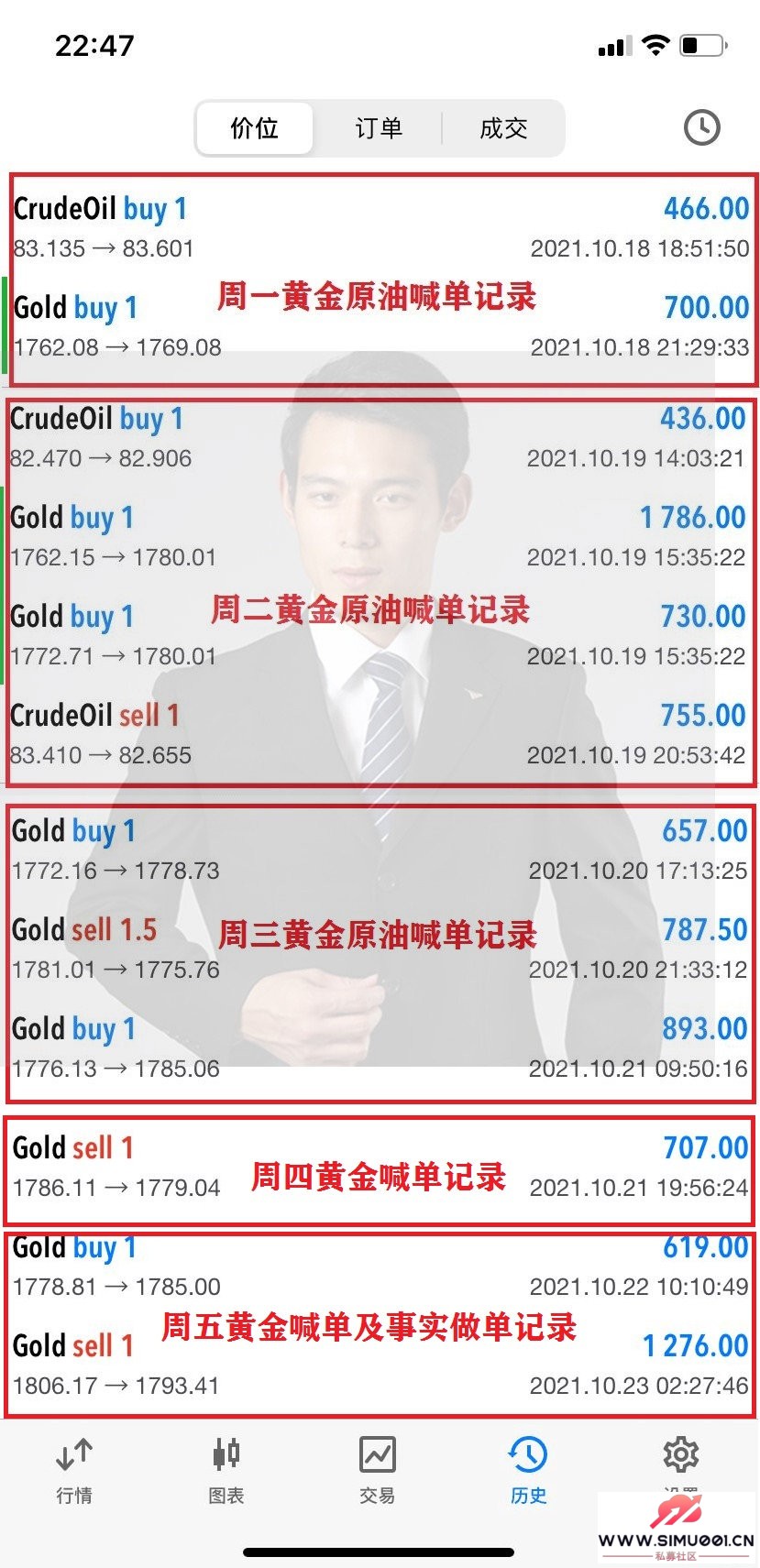Viewport: 760px width, 1568px height.
Task: Switch to the 成交 segment
Action: click(503, 128)
